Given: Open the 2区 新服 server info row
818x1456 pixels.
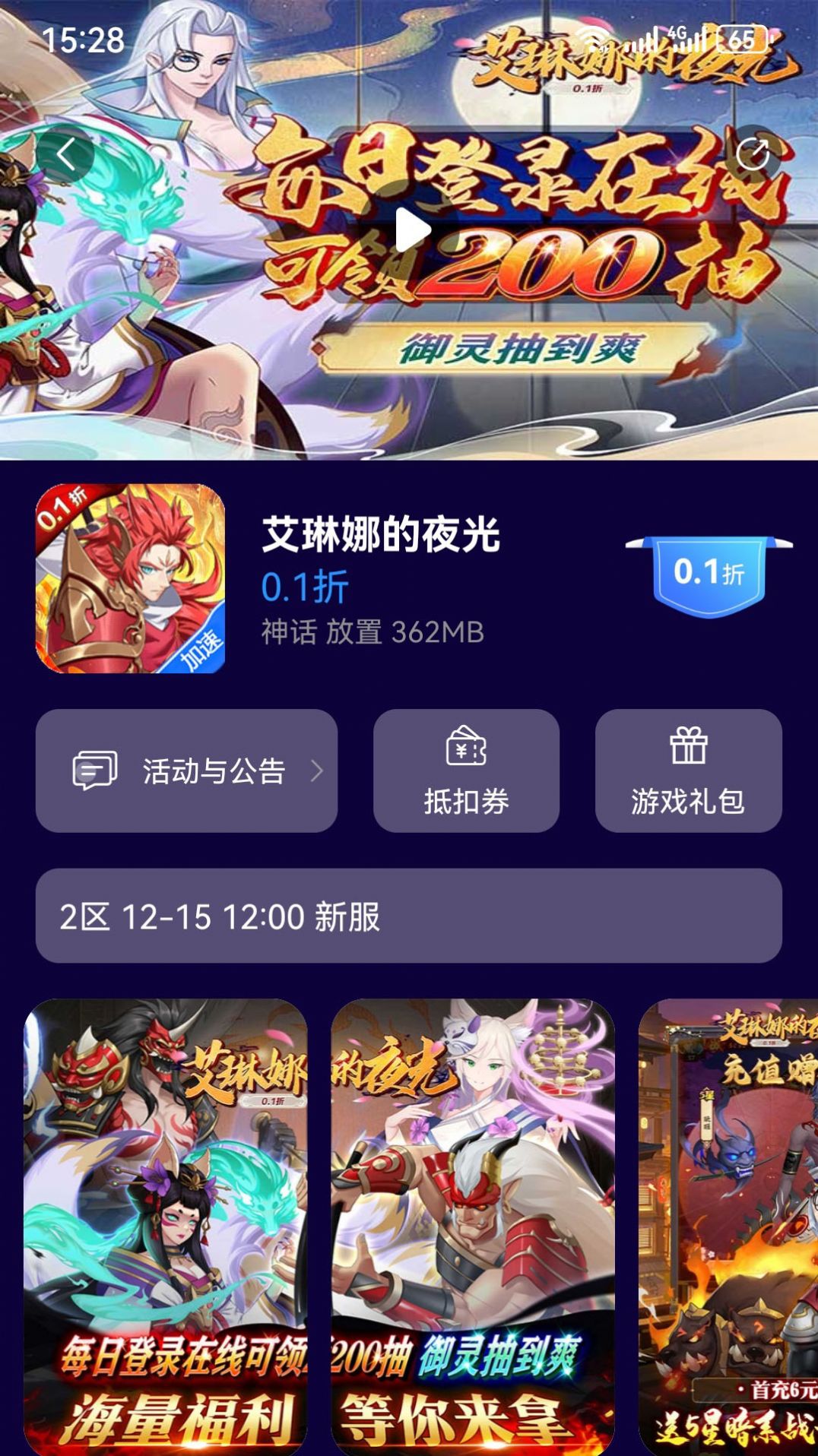Looking at the screenshot, I should (x=408, y=916).
